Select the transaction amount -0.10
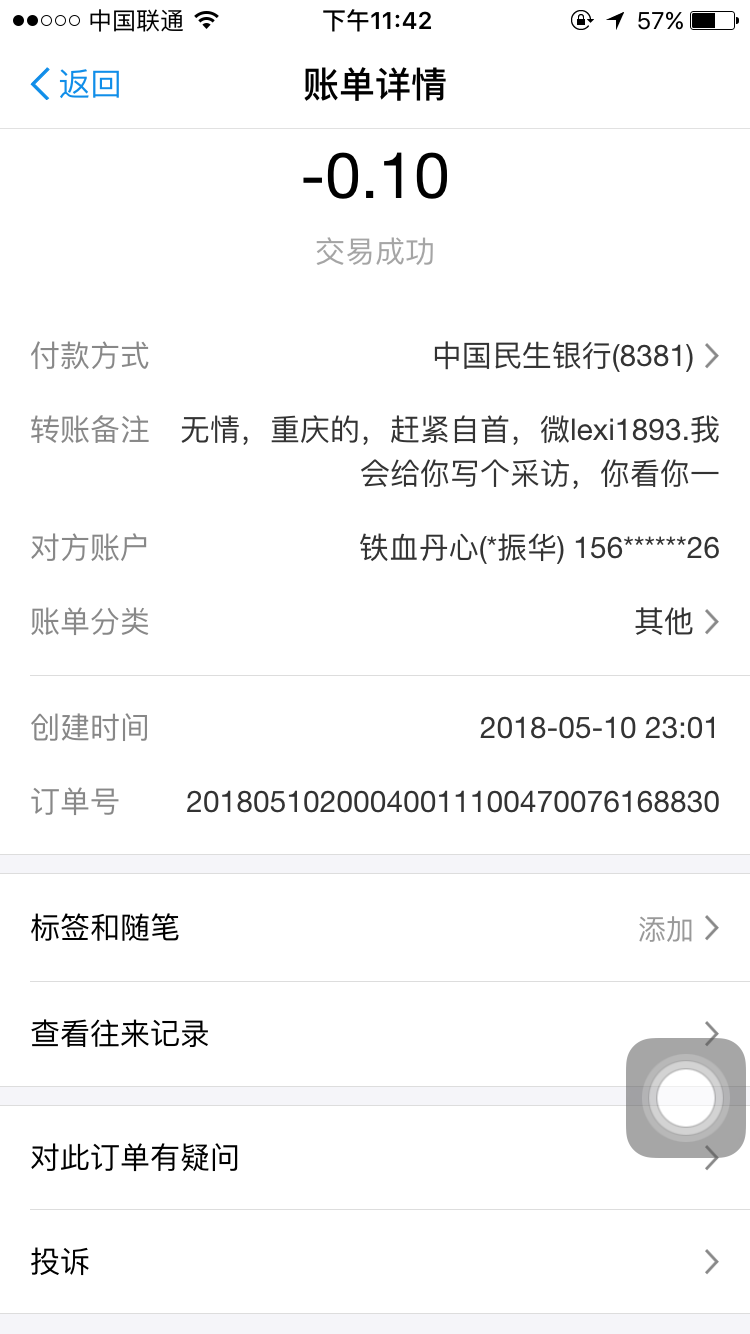This screenshot has height=1334, width=750. pos(375,176)
